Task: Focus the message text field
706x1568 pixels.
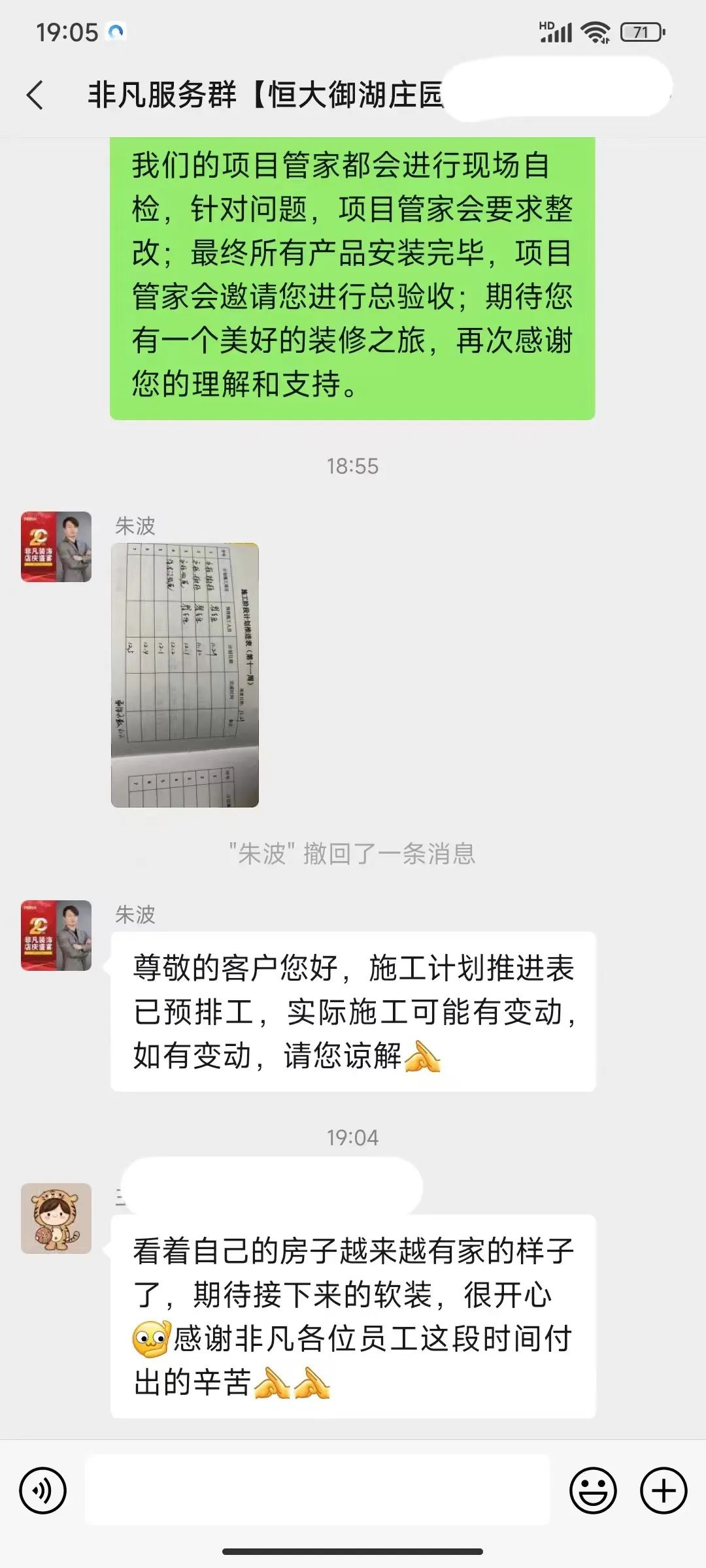Action: click(317, 1491)
